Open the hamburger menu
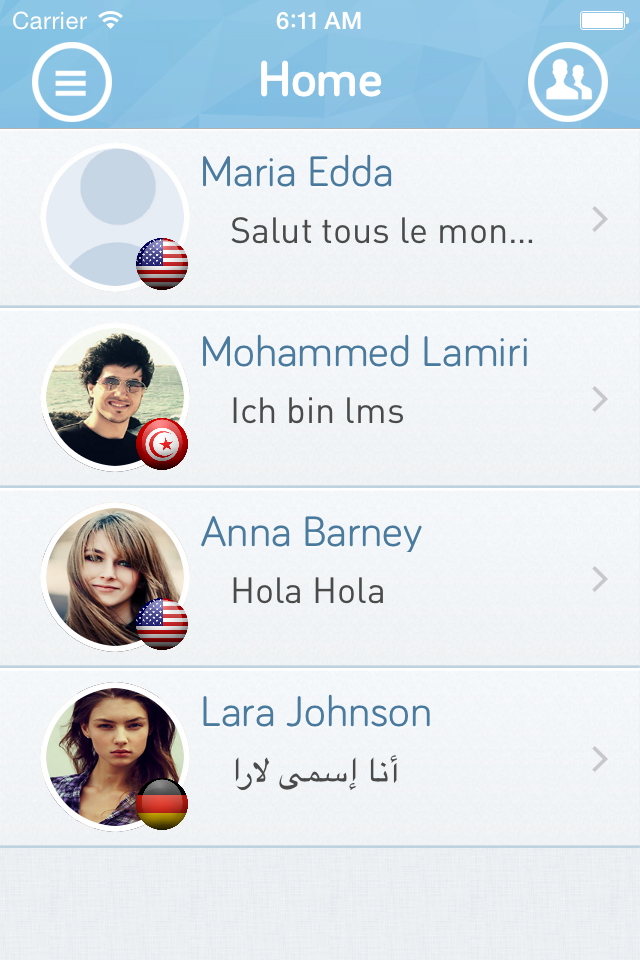 tap(71, 82)
